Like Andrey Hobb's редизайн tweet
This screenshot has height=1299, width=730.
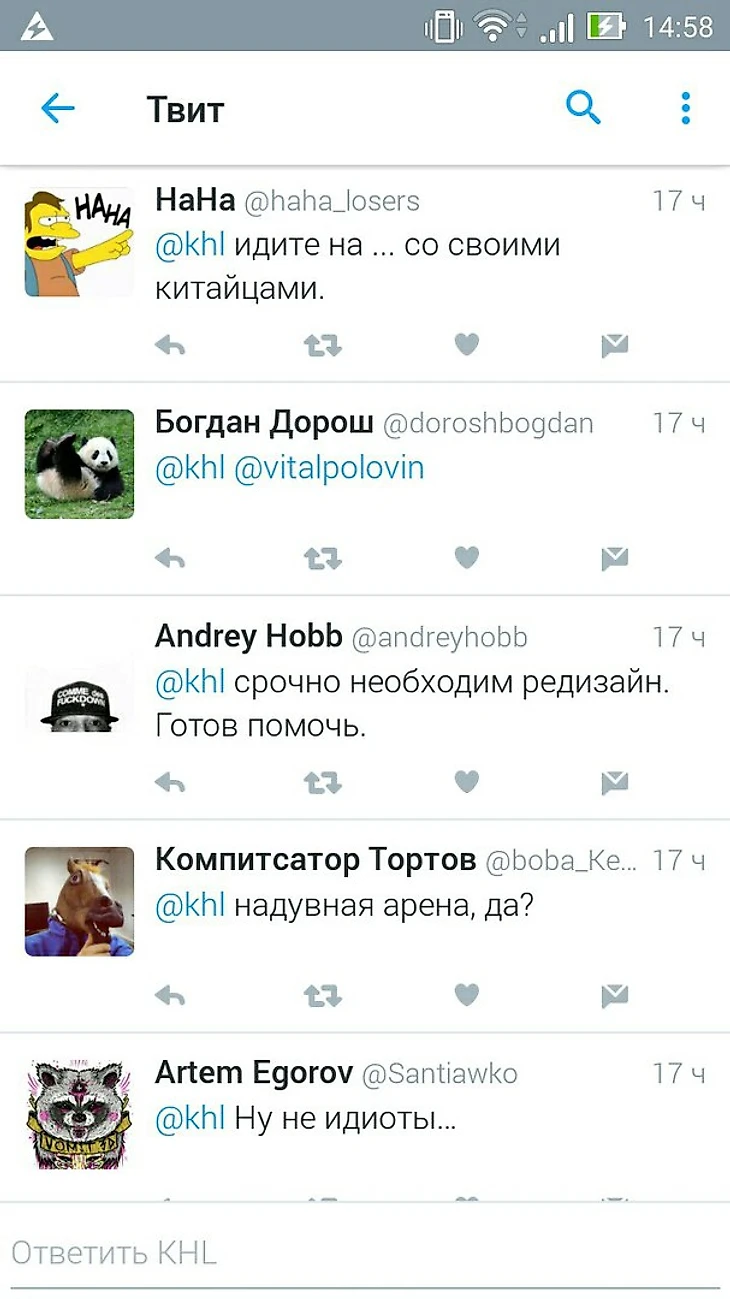[x=467, y=782]
